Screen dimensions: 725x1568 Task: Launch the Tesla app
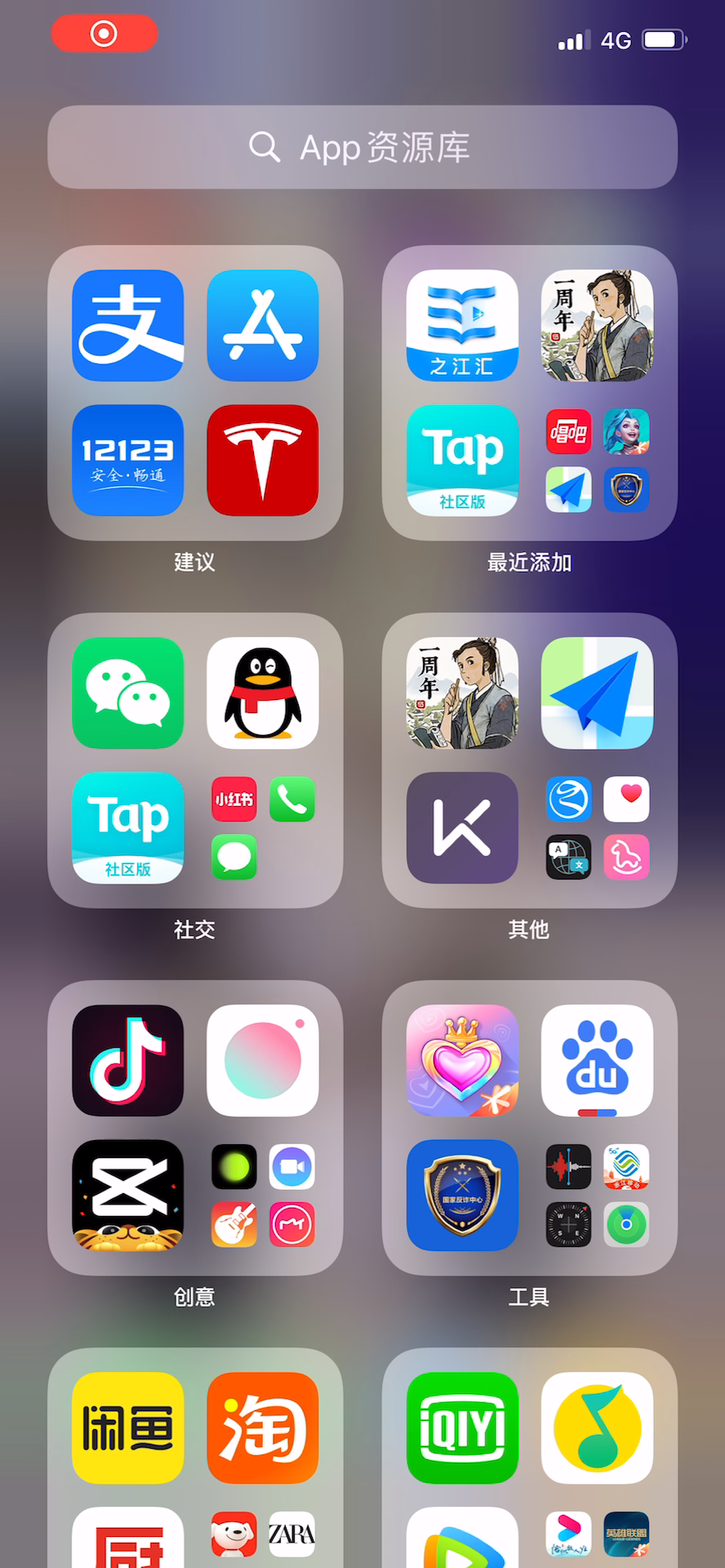pyautogui.click(x=263, y=461)
